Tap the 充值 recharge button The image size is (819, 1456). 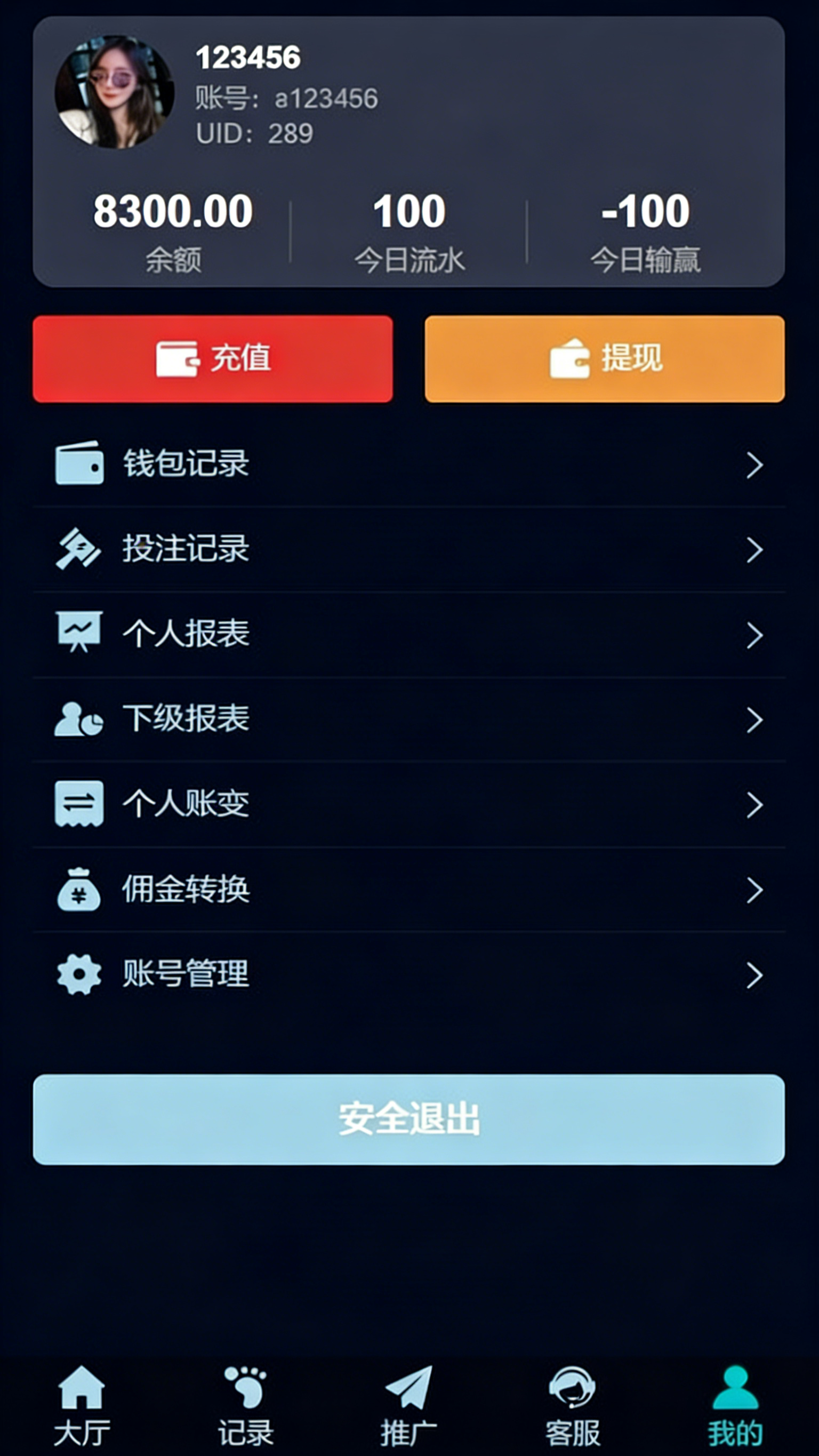213,359
